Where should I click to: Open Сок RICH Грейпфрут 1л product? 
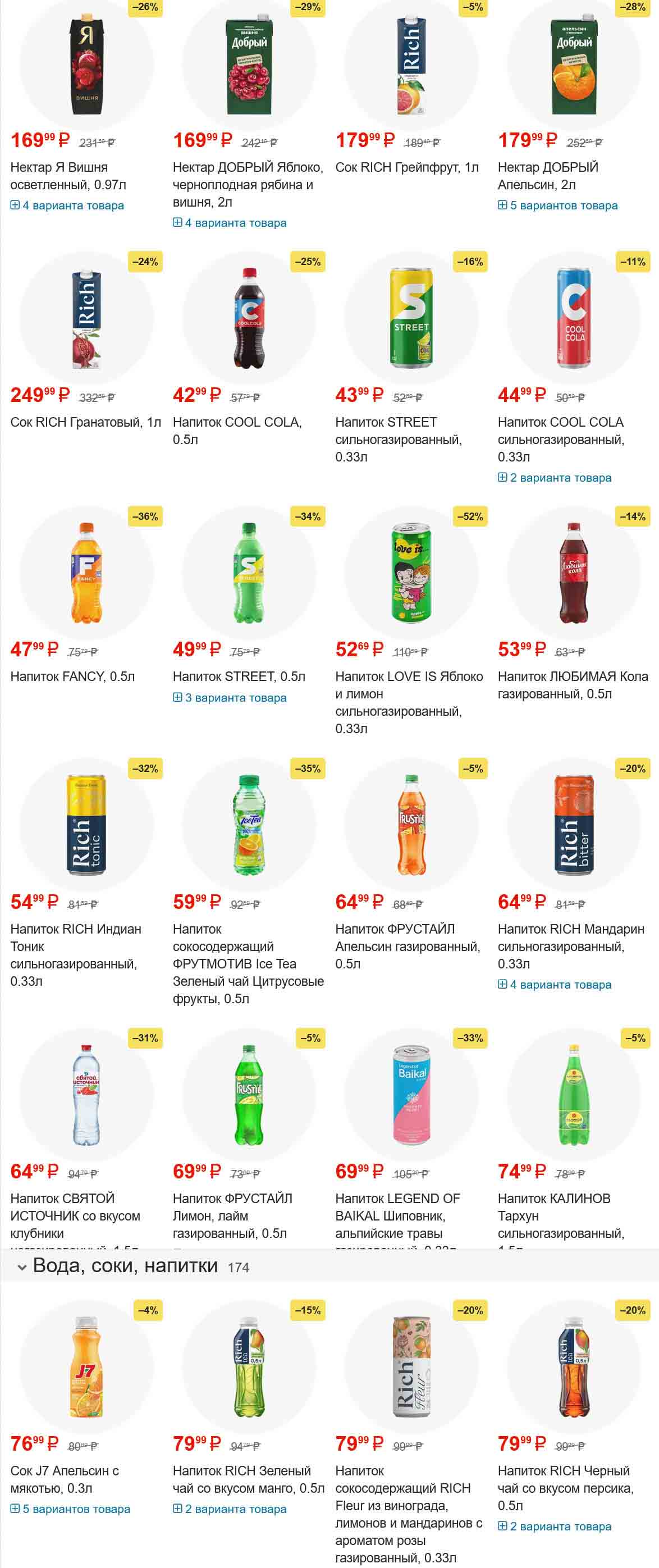406,167
